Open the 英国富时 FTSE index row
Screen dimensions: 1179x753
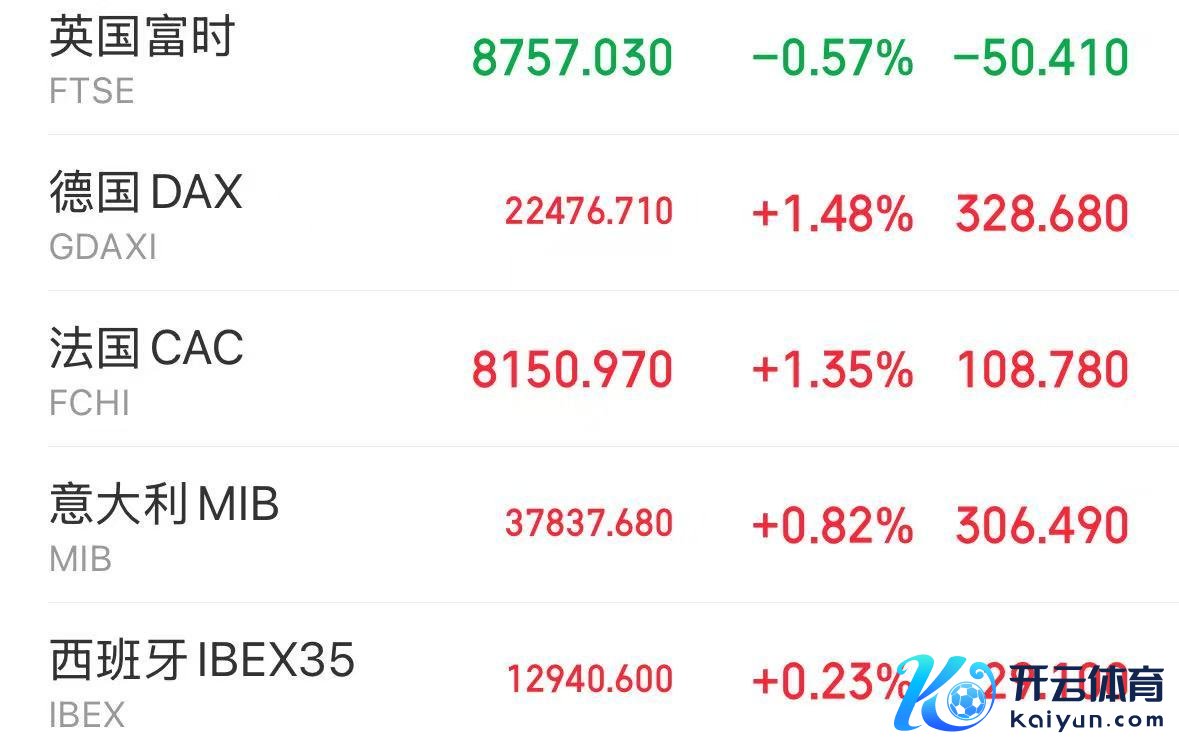pyautogui.click(x=141, y=58)
